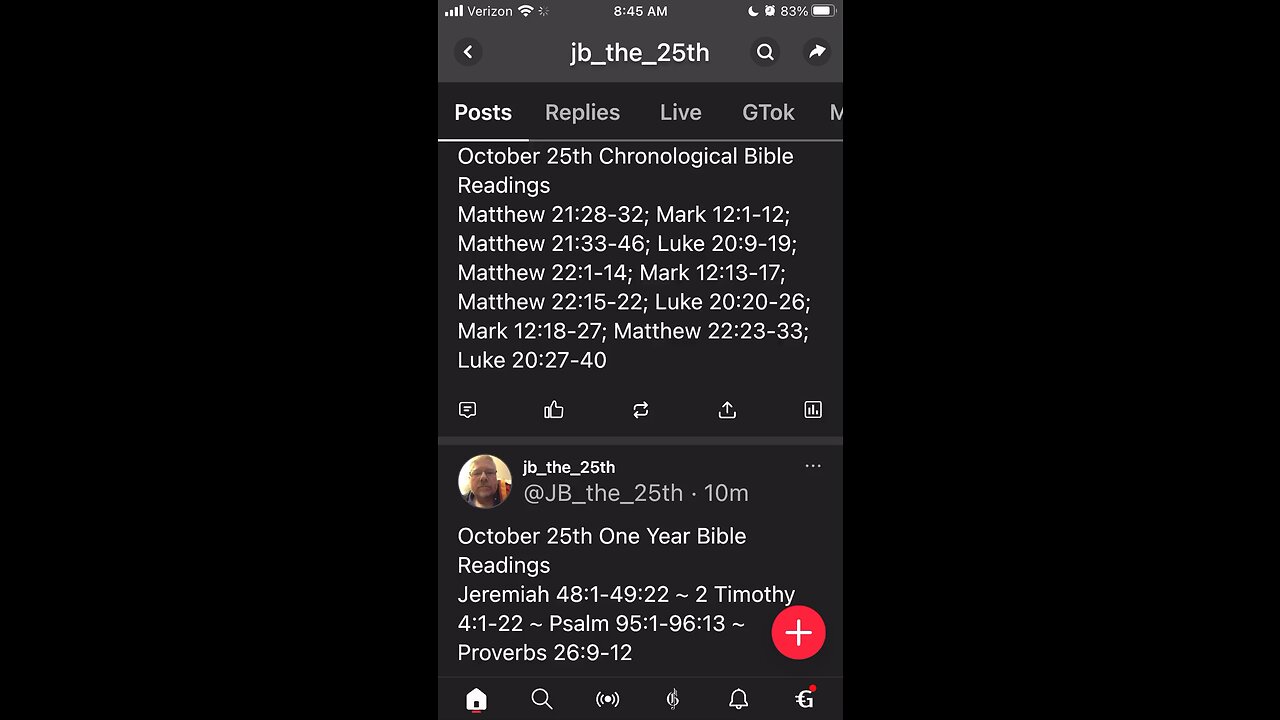Share this profile via arrow icon
This screenshot has height=720, width=1280.
pyautogui.click(x=817, y=52)
